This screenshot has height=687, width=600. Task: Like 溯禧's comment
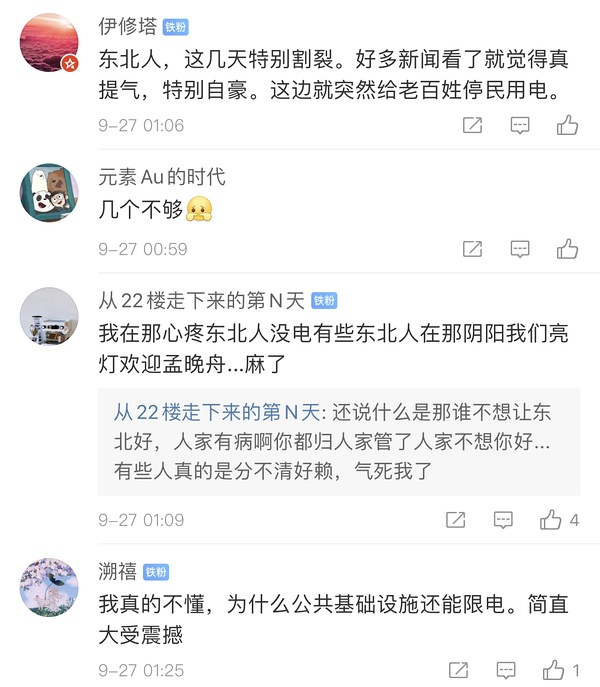tap(554, 669)
